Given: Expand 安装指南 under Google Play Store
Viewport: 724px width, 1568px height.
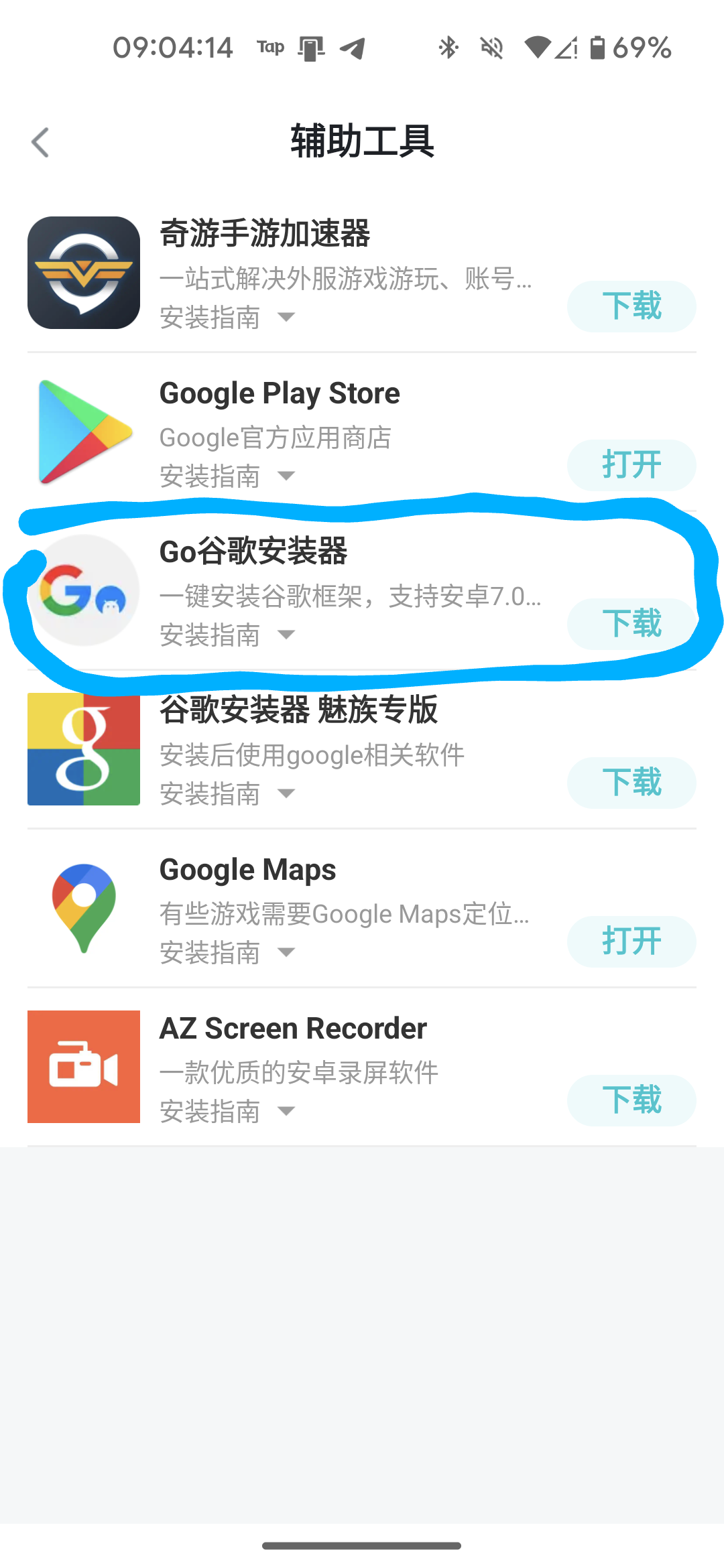Looking at the screenshot, I should [x=227, y=476].
